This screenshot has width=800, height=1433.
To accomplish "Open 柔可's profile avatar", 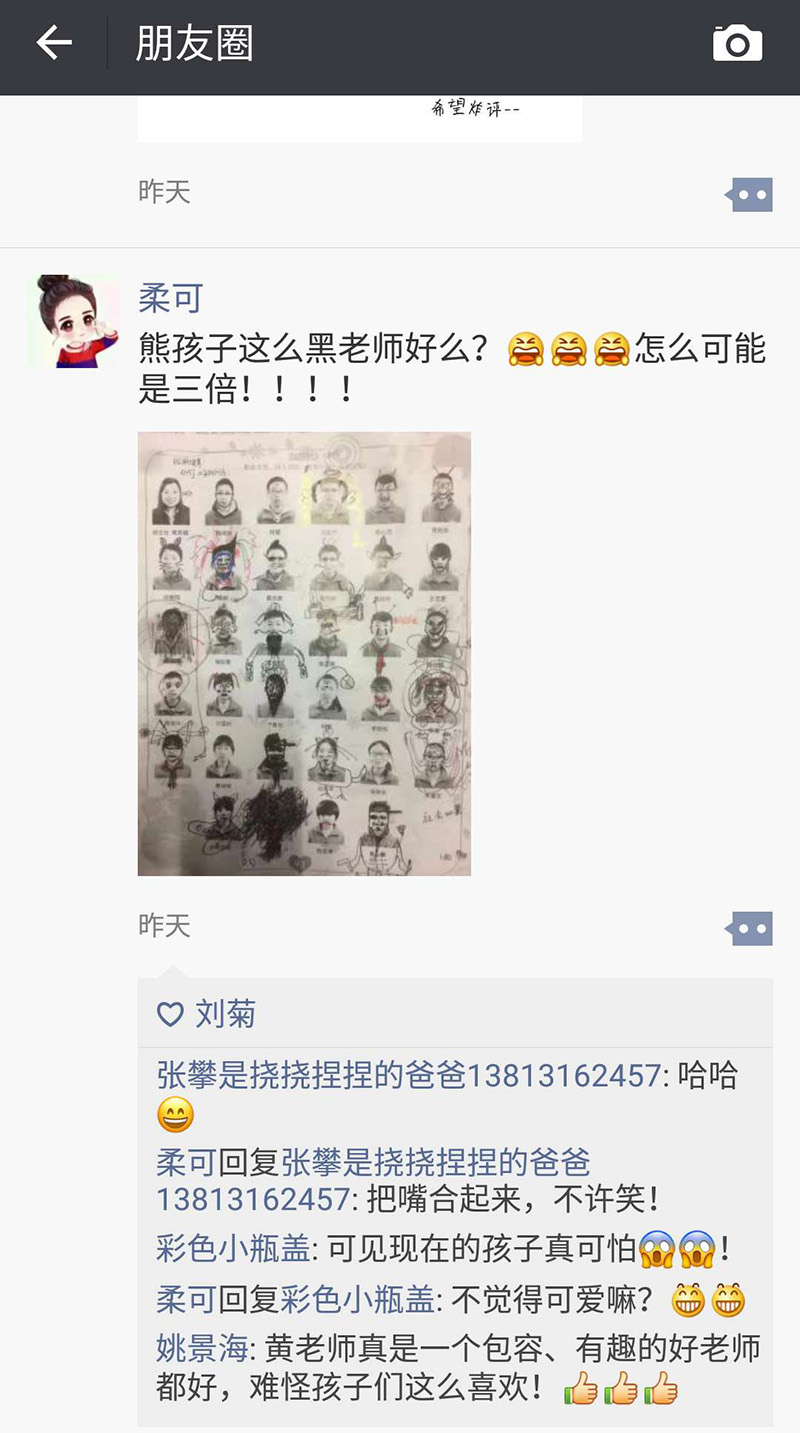I will coord(73,321).
